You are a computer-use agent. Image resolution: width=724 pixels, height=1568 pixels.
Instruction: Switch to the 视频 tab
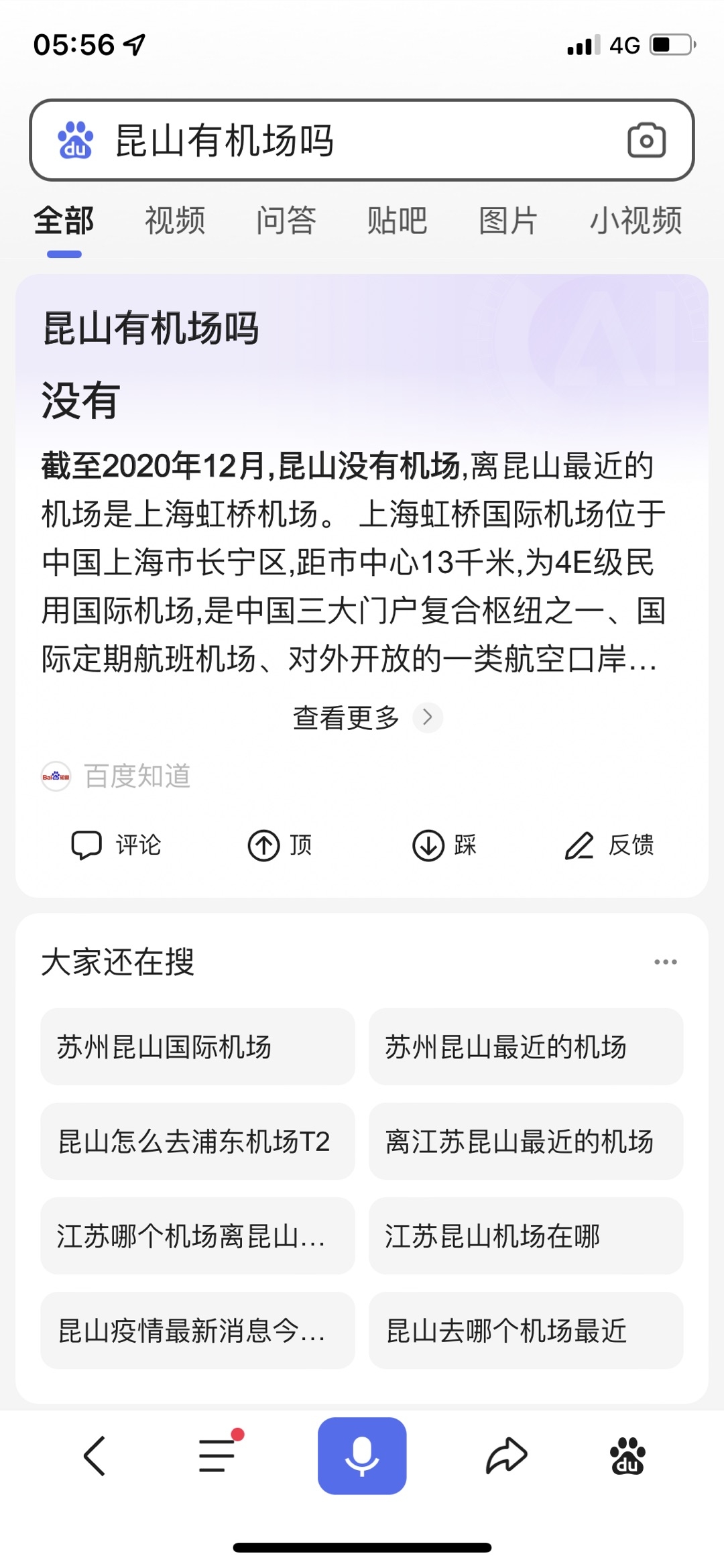point(175,221)
